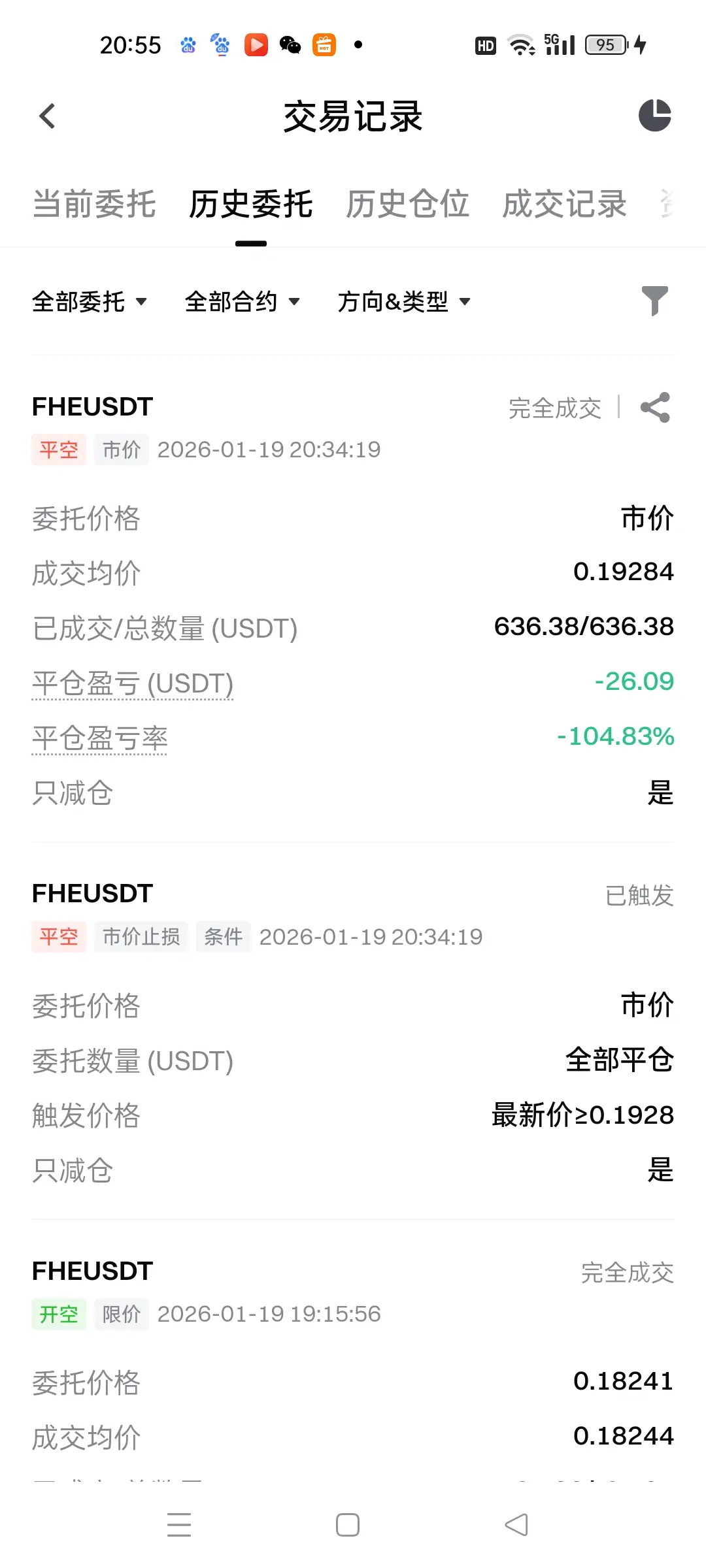Switch to 历史仓位 tab
This screenshot has height=1568, width=706.
point(407,204)
